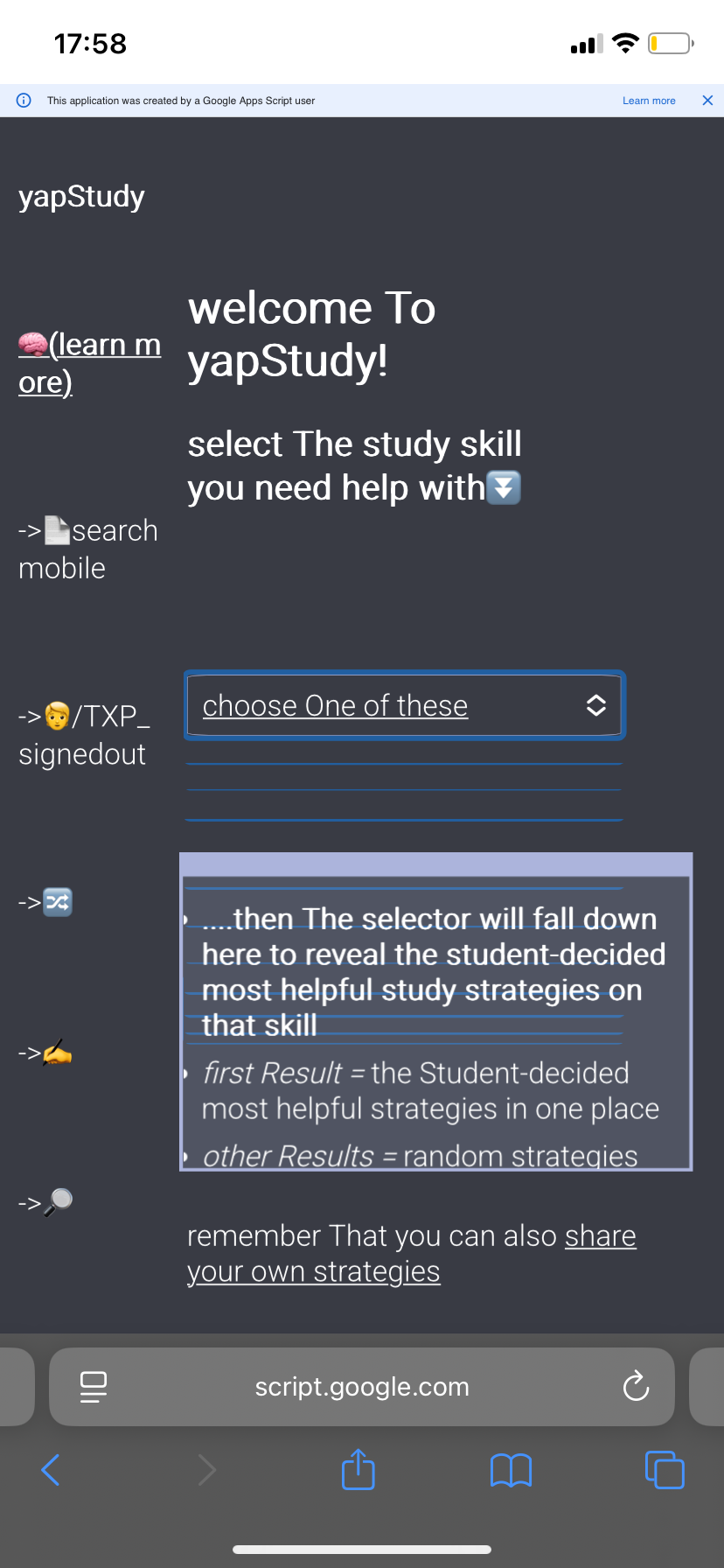Click the brain emoji next to learn more
This screenshot has width=724, height=1568.
31,343
